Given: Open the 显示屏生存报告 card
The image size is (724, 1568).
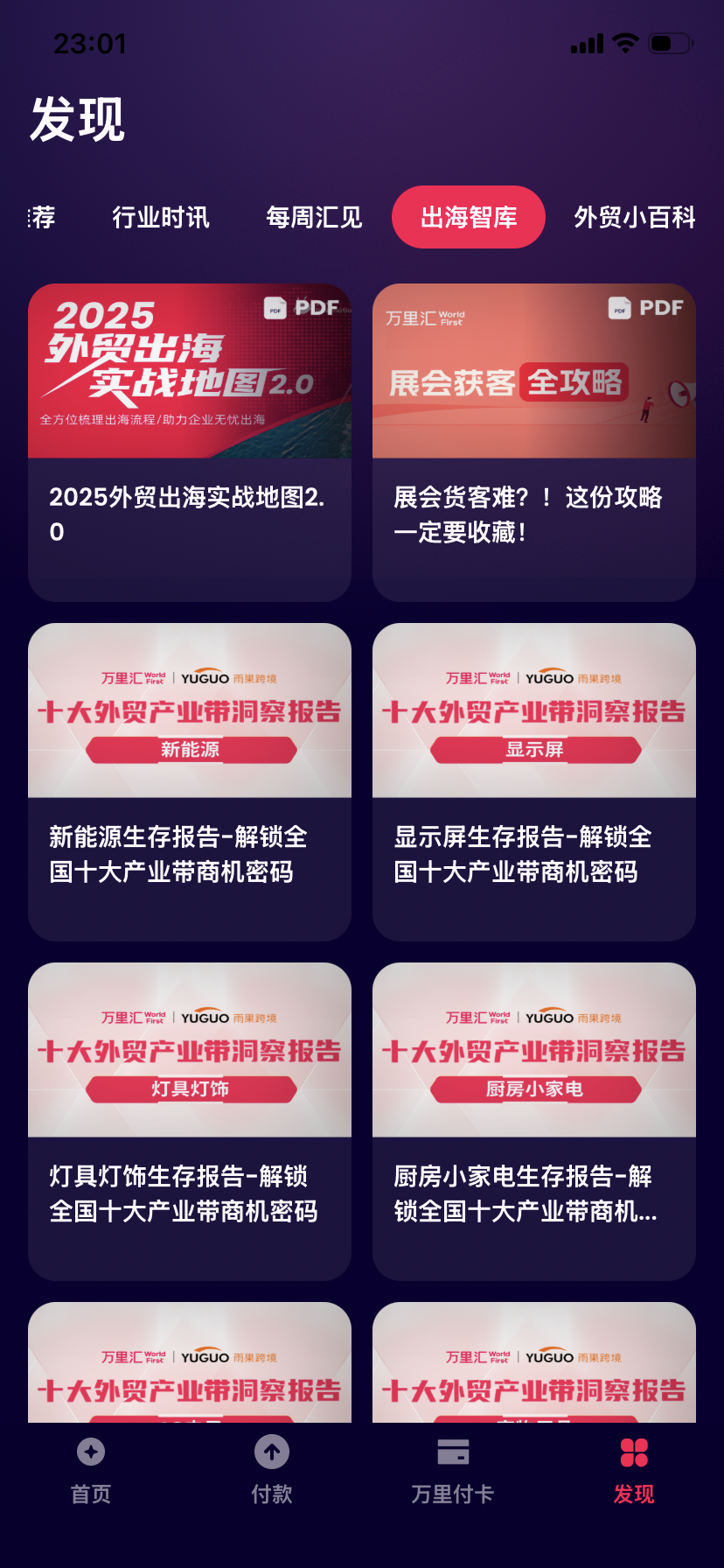Looking at the screenshot, I should (534, 781).
